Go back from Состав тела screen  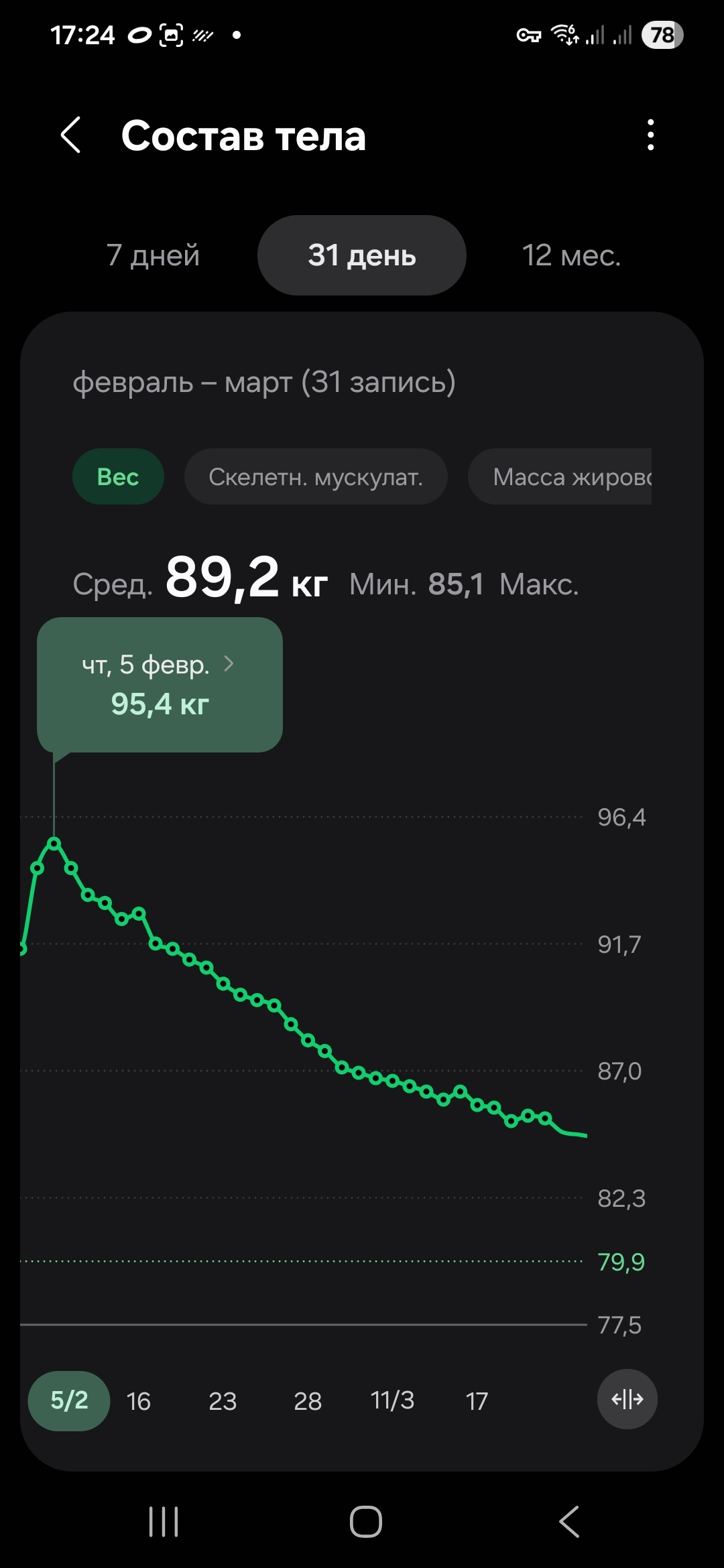coord(71,135)
